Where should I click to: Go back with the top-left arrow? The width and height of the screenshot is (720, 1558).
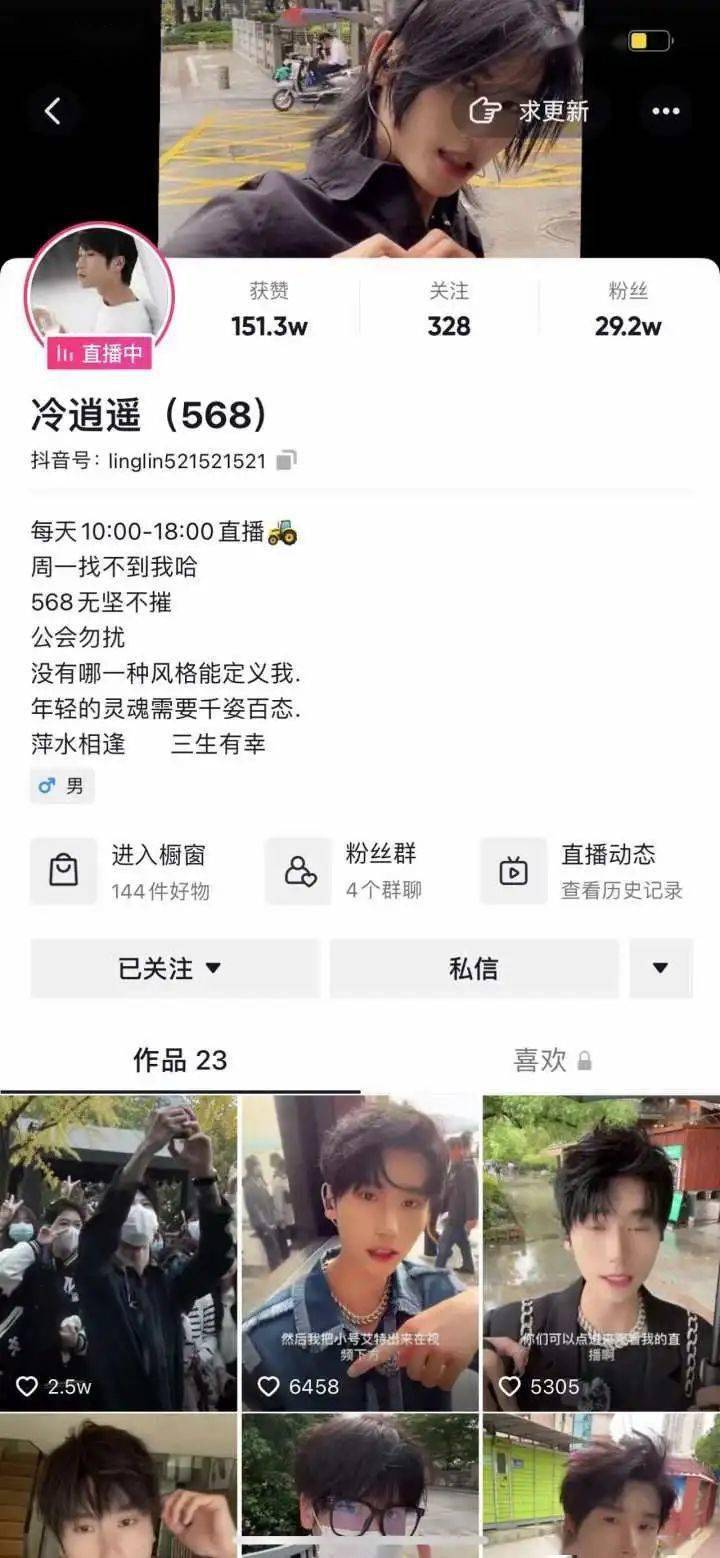[53, 111]
